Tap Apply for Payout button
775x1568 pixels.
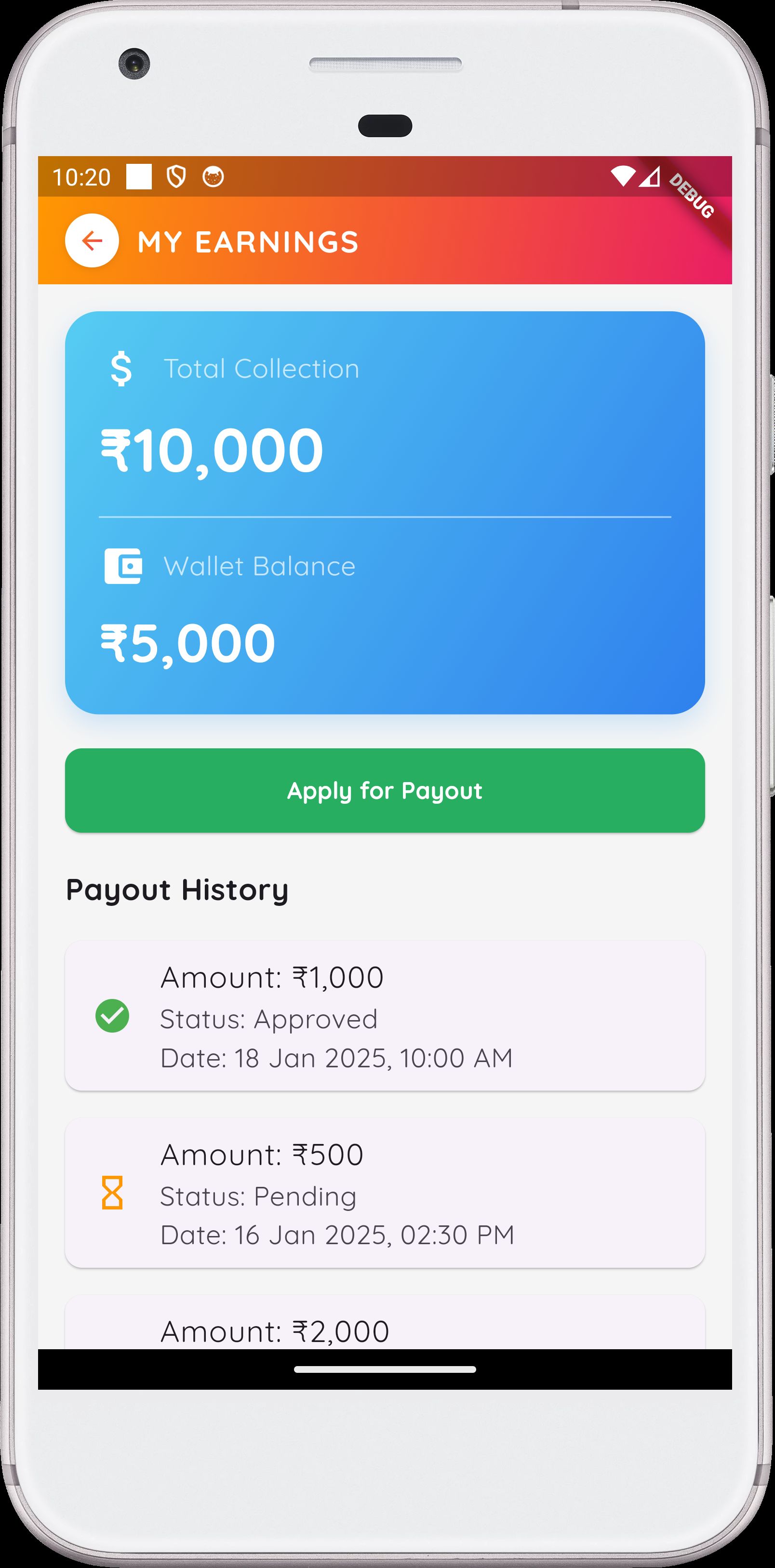[x=385, y=790]
